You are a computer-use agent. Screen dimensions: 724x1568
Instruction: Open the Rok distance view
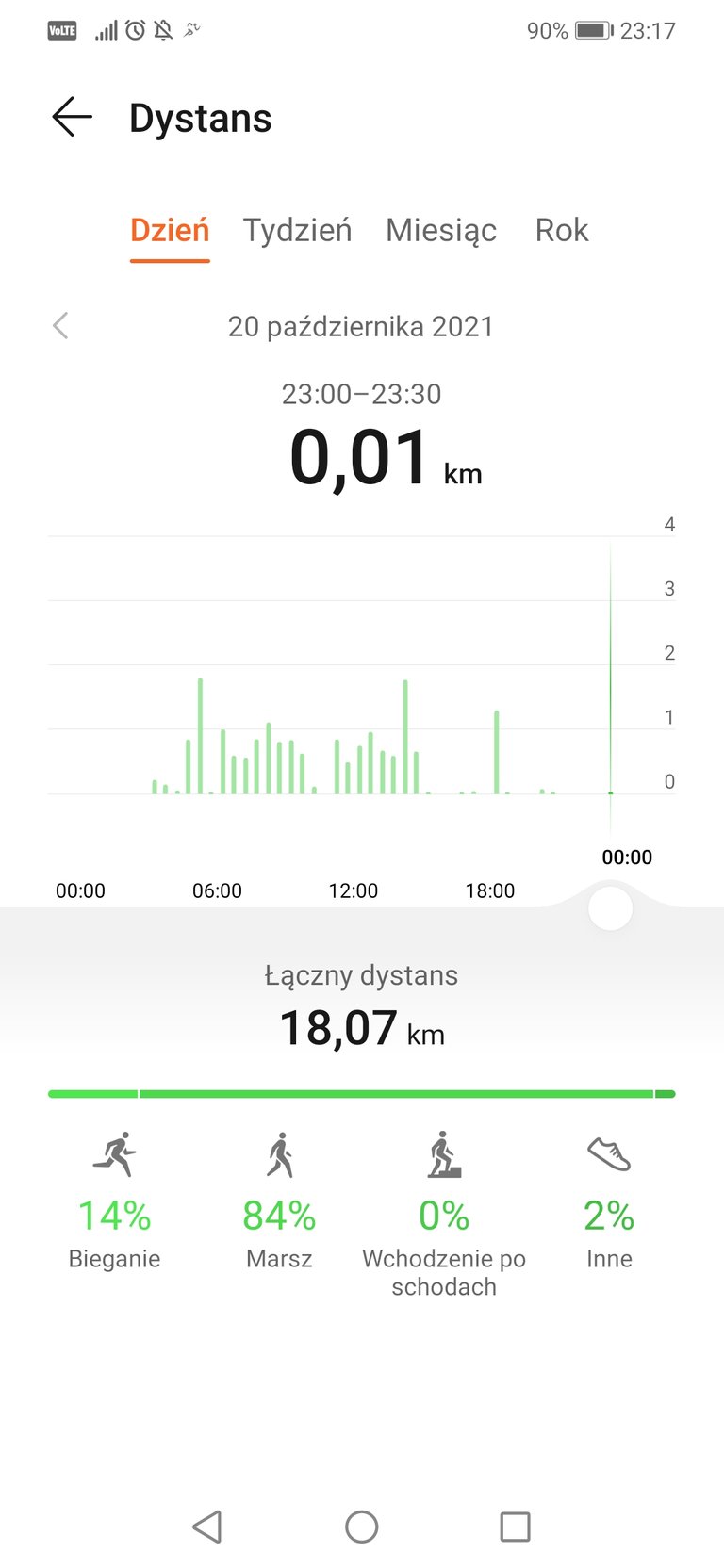562,230
